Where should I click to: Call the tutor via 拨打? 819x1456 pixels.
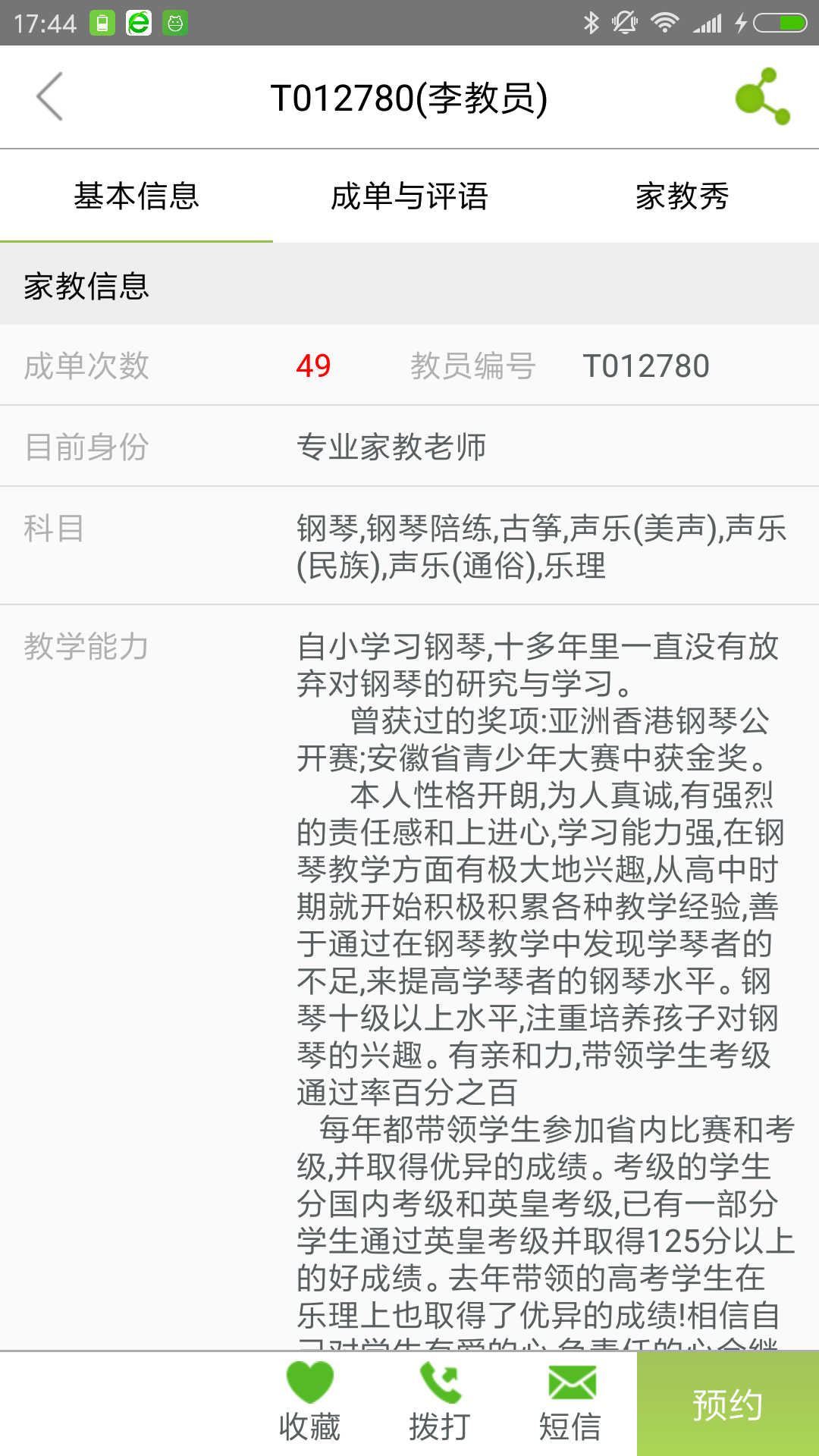[440, 1403]
